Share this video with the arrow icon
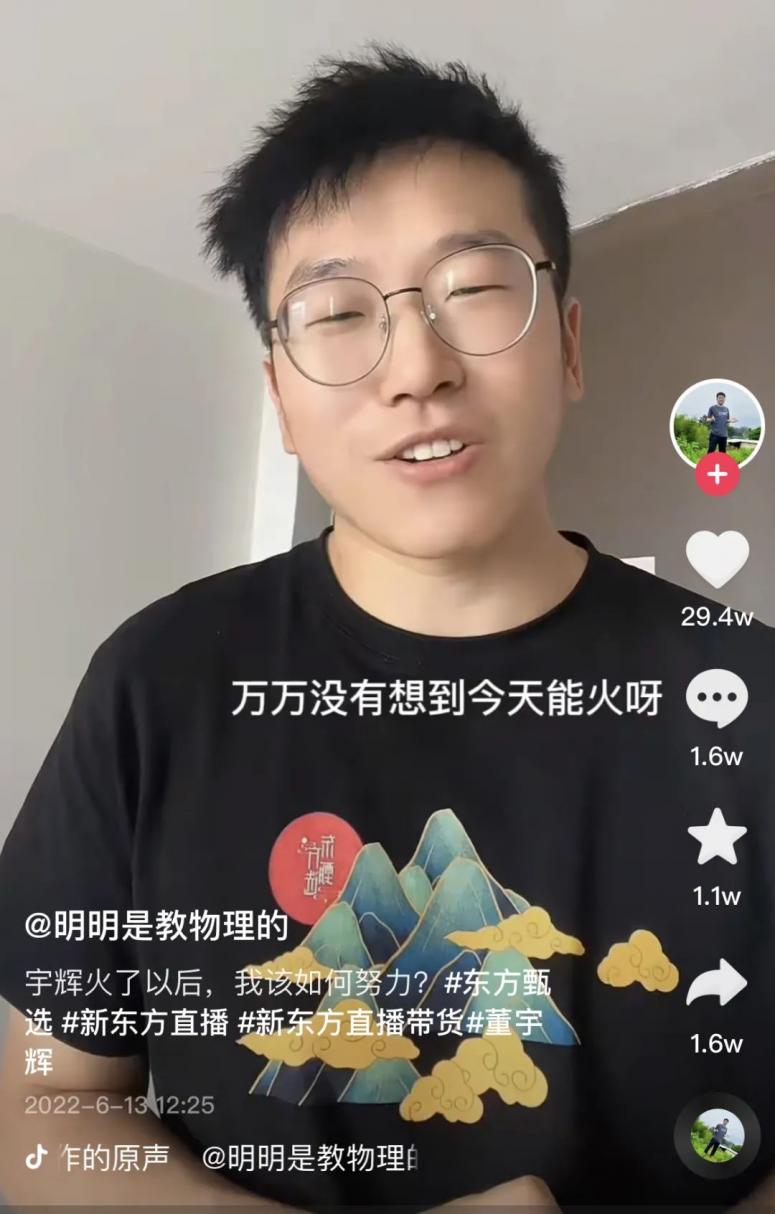Screen dimensions: 775x1214 [x=717, y=983]
